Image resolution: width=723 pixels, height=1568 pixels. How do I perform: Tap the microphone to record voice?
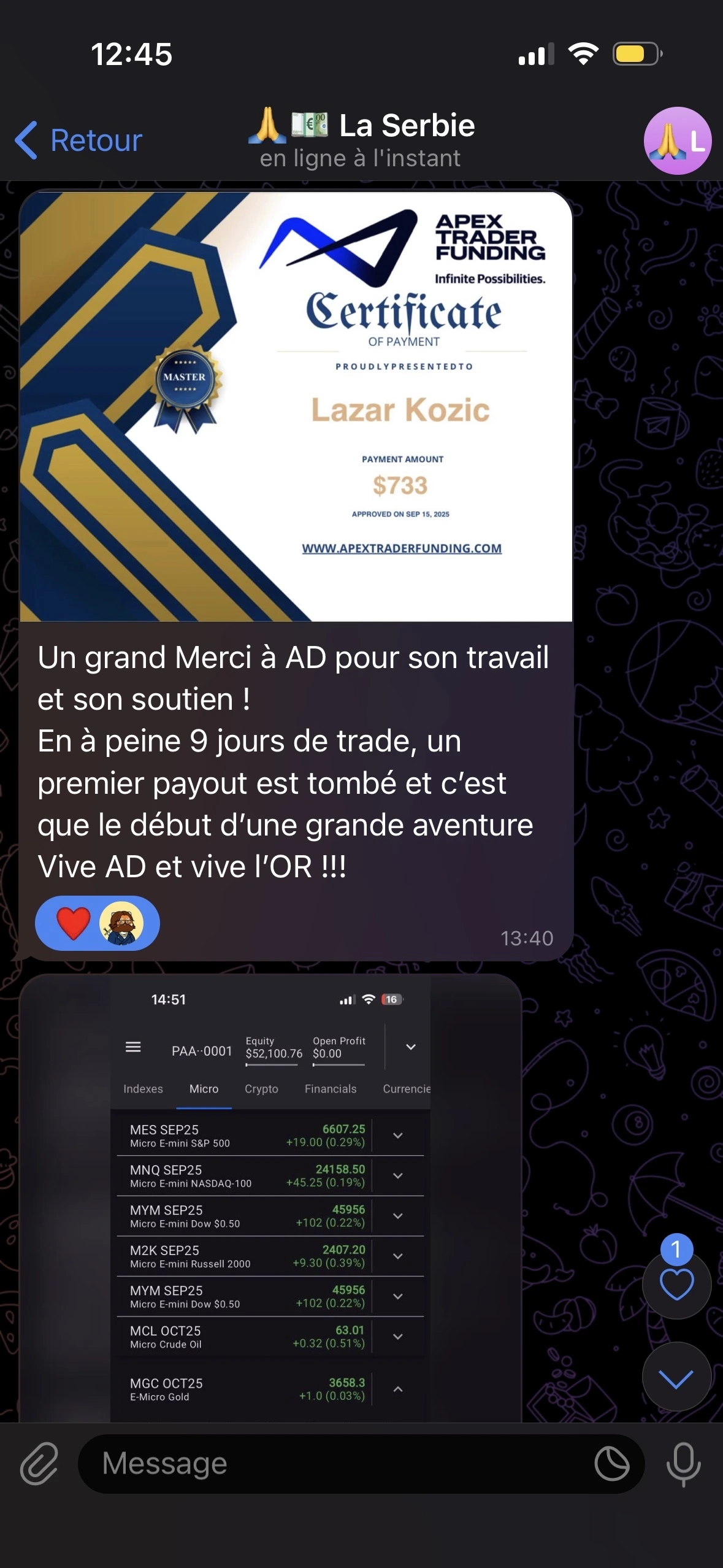click(683, 1464)
